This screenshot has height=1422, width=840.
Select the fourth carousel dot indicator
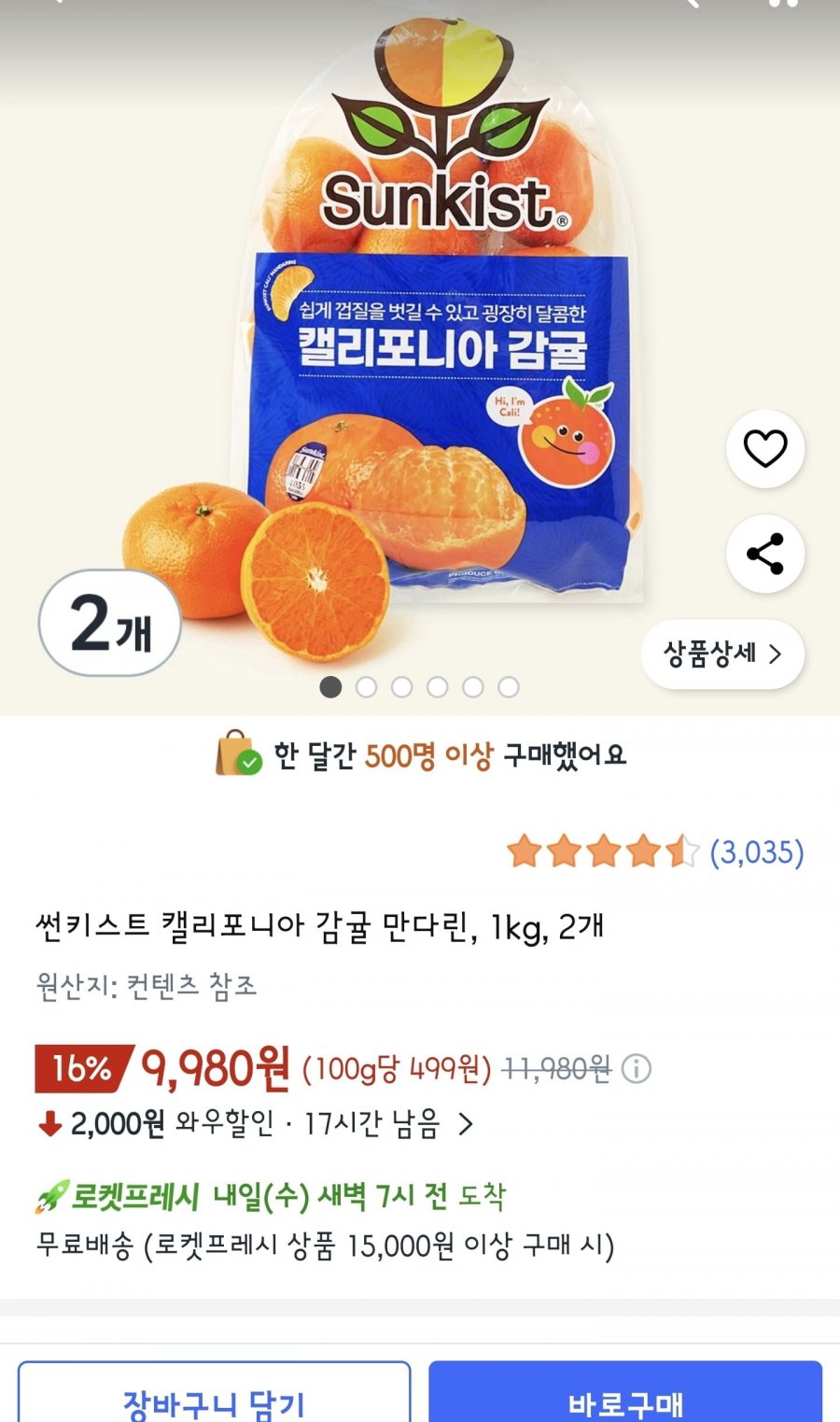click(x=436, y=688)
